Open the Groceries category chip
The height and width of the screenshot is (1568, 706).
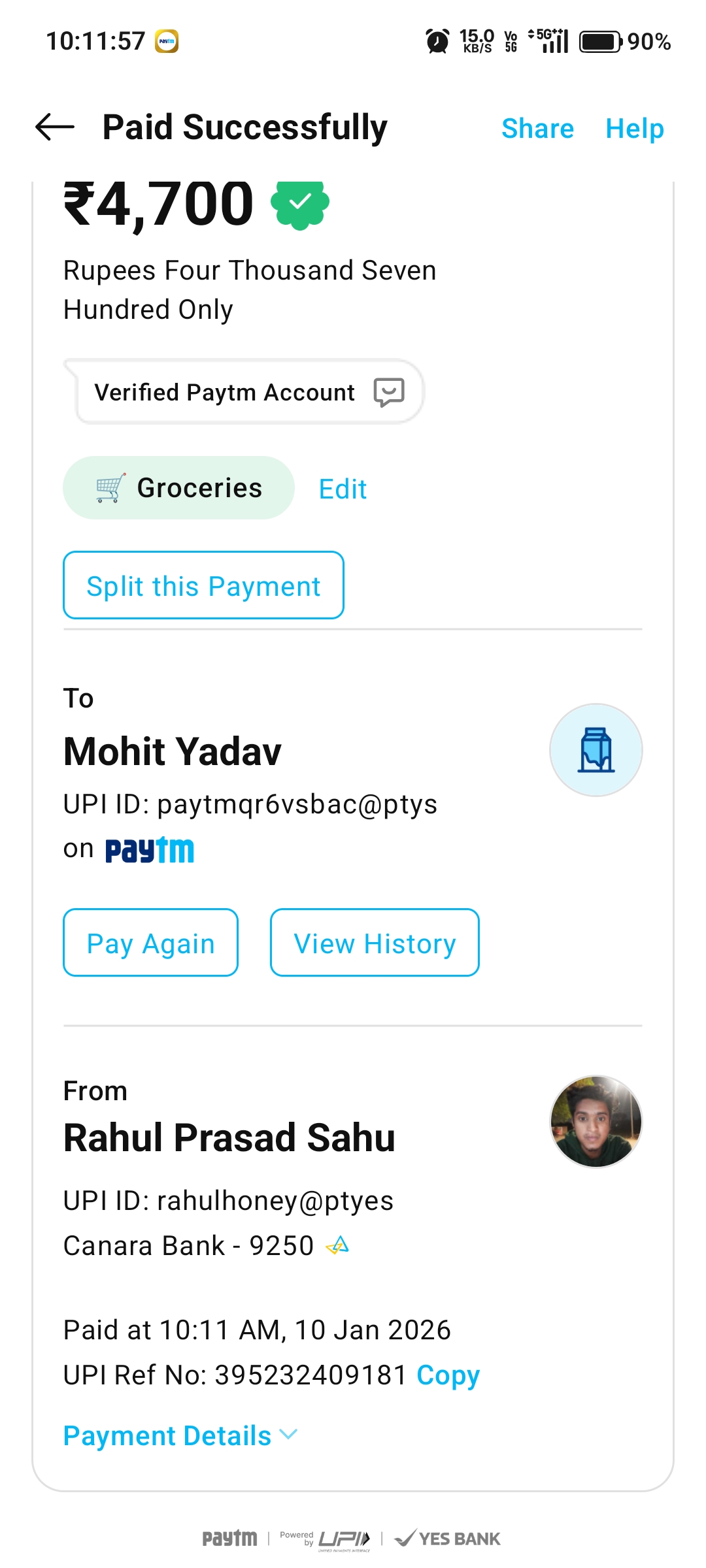pos(178,488)
